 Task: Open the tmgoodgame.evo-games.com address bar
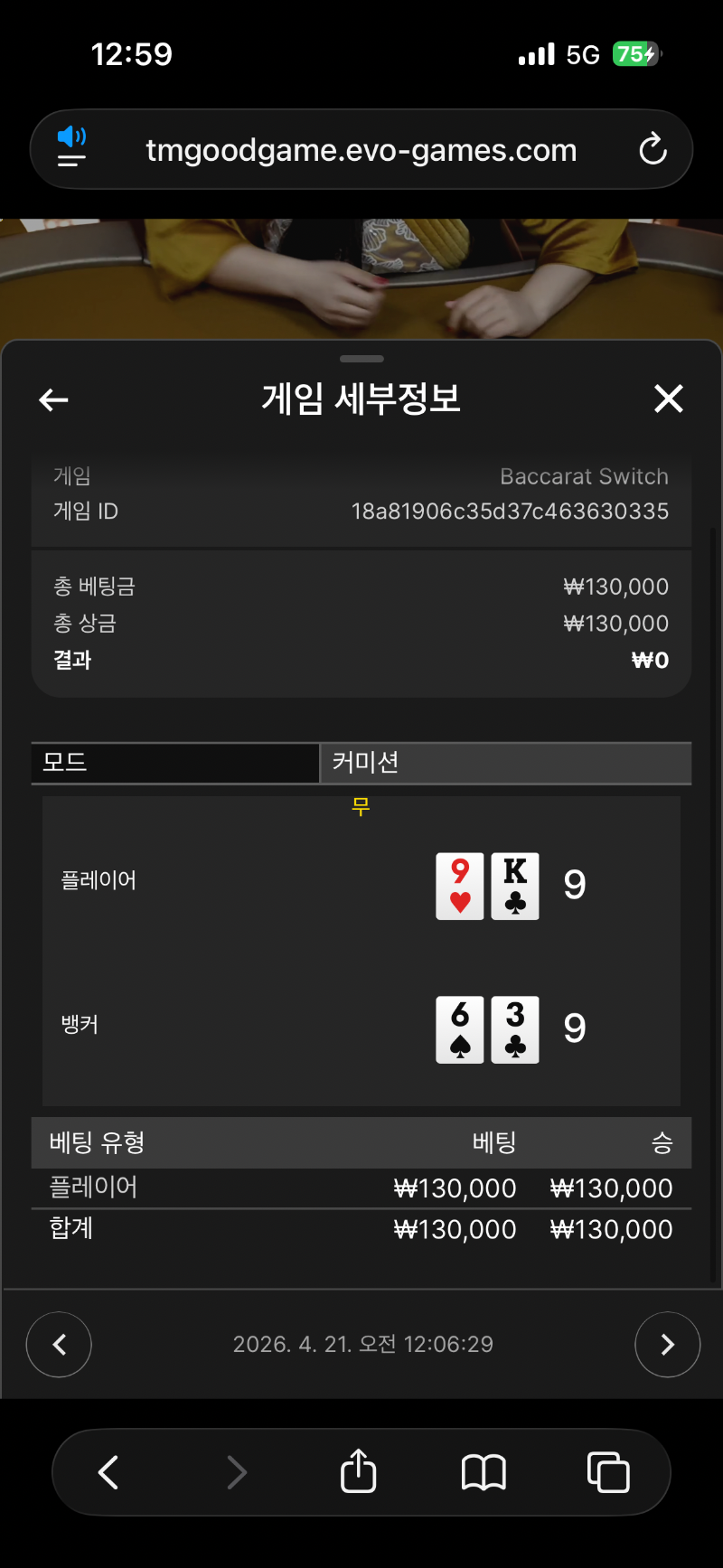(x=361, y=150)
